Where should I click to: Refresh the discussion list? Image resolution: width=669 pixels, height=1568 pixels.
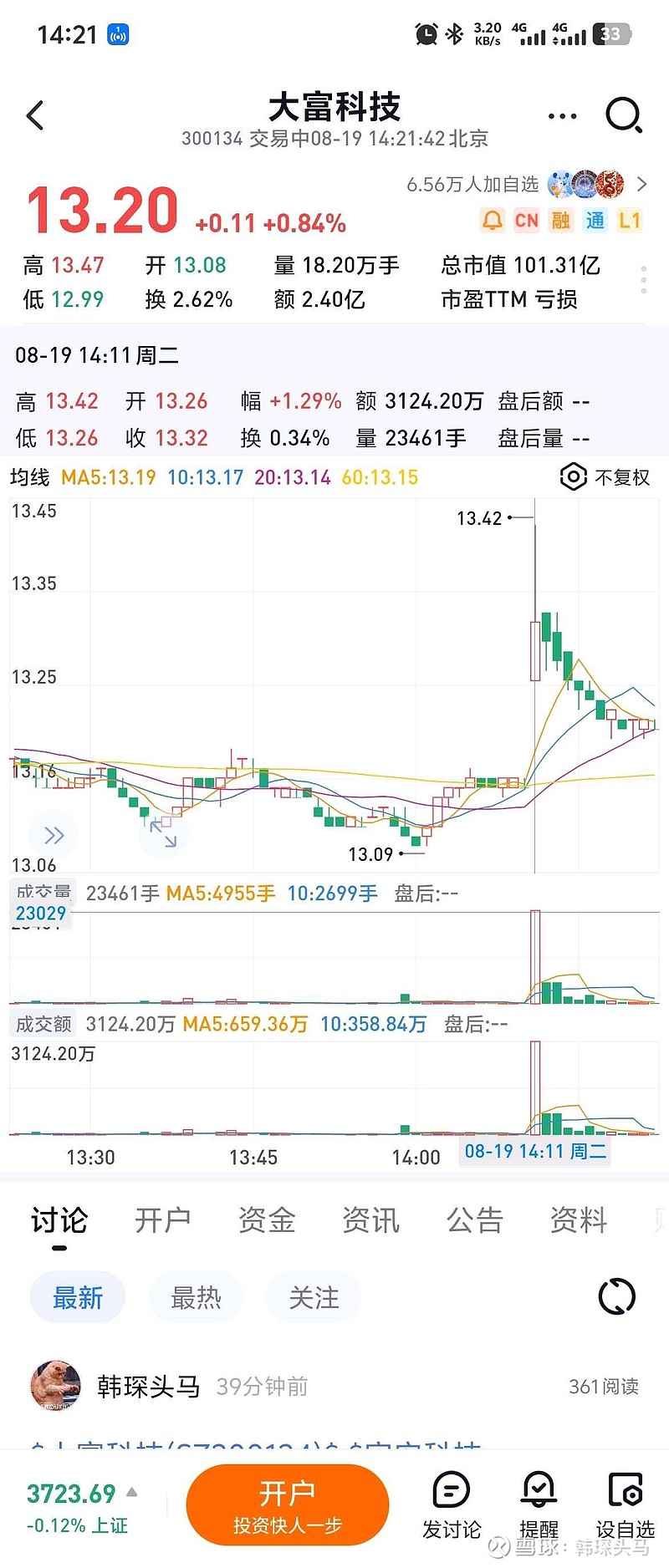[617, 1297]
